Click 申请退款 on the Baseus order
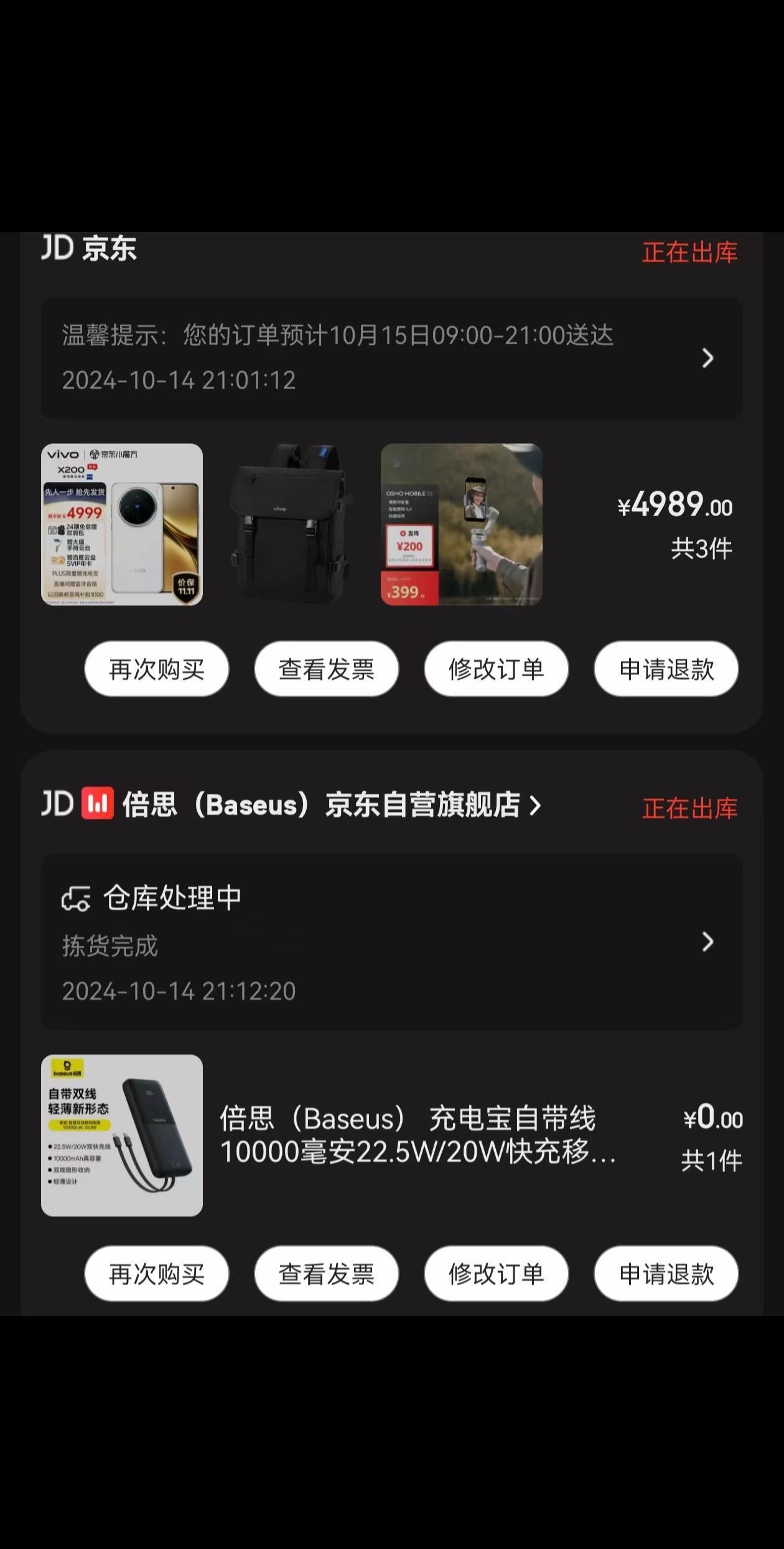The height and width of the screenshot is (1549, 784). [x=666, y=1274]
